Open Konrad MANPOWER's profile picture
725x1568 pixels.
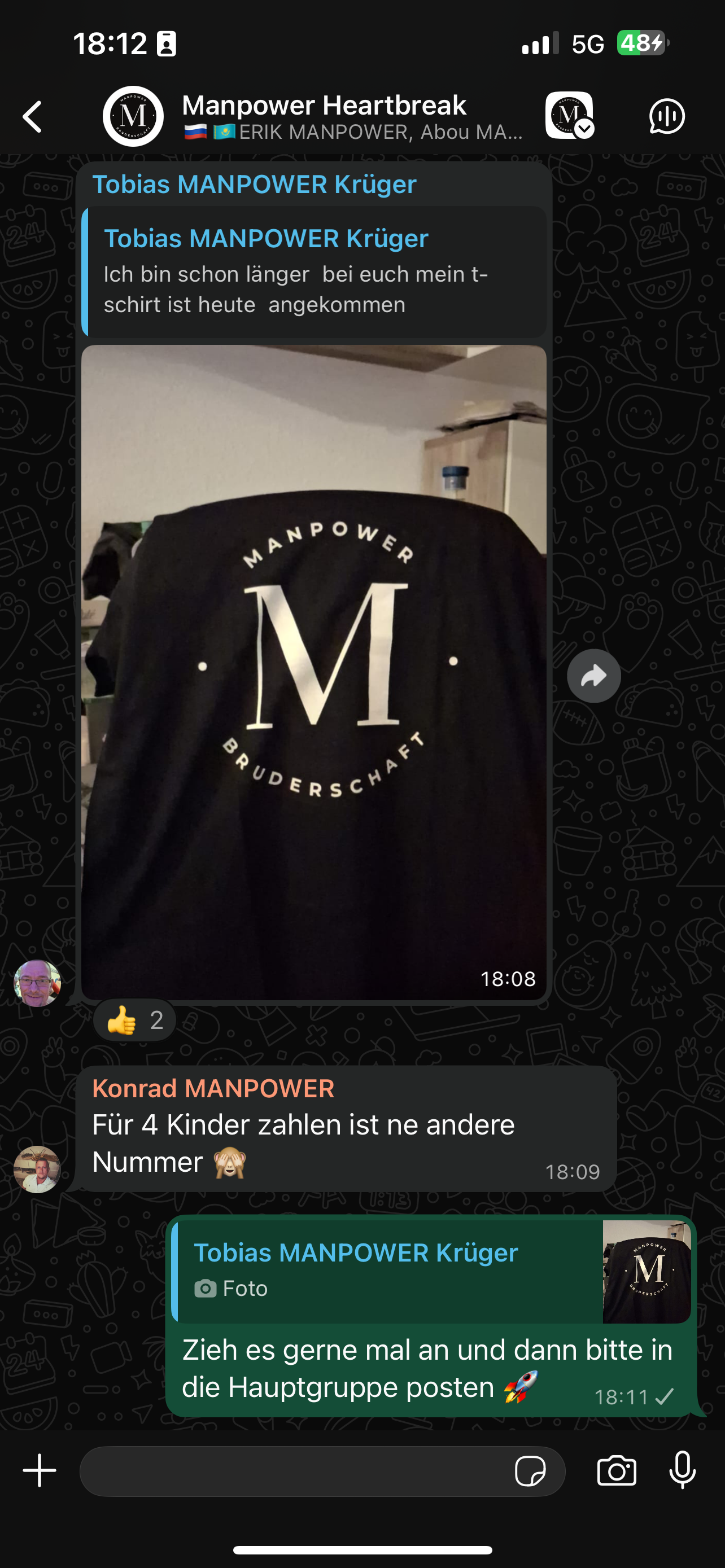pos(37,1170)
